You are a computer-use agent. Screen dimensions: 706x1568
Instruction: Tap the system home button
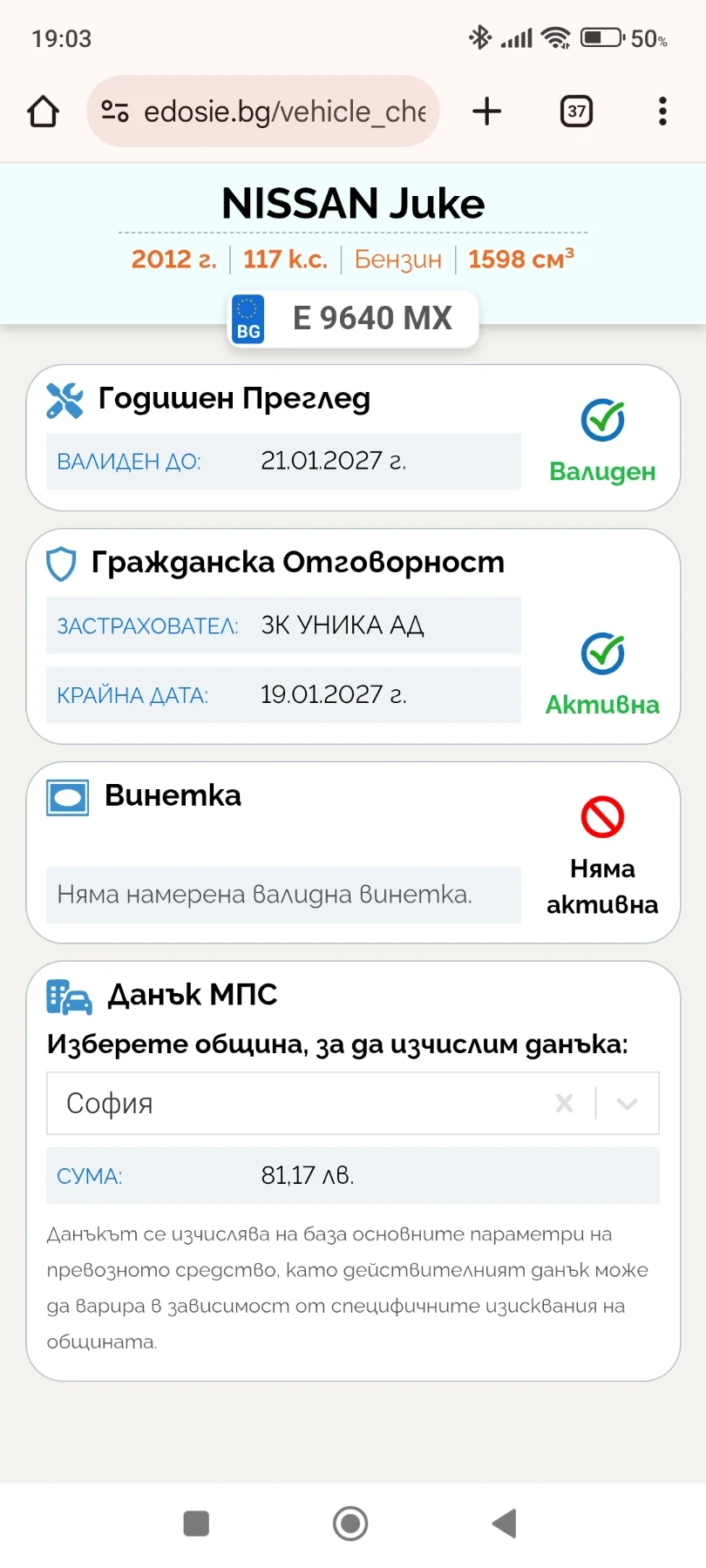350,1524
